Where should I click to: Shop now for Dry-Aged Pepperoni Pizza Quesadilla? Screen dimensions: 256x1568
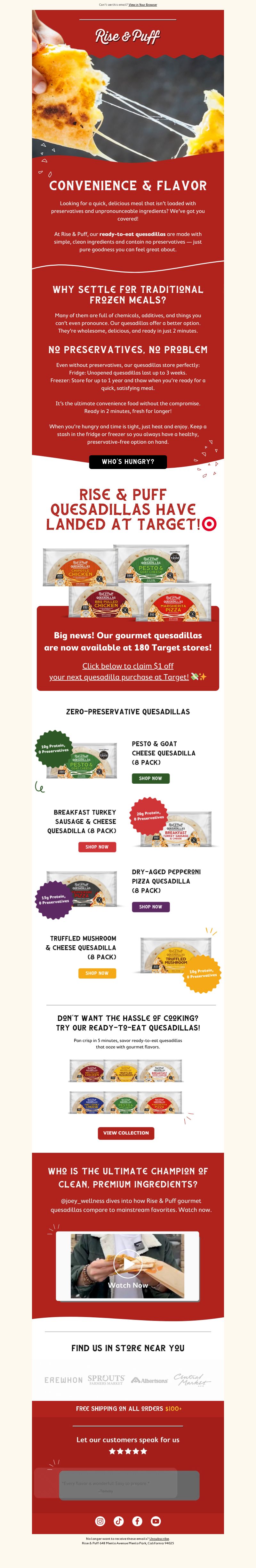(x=150, y=907)
